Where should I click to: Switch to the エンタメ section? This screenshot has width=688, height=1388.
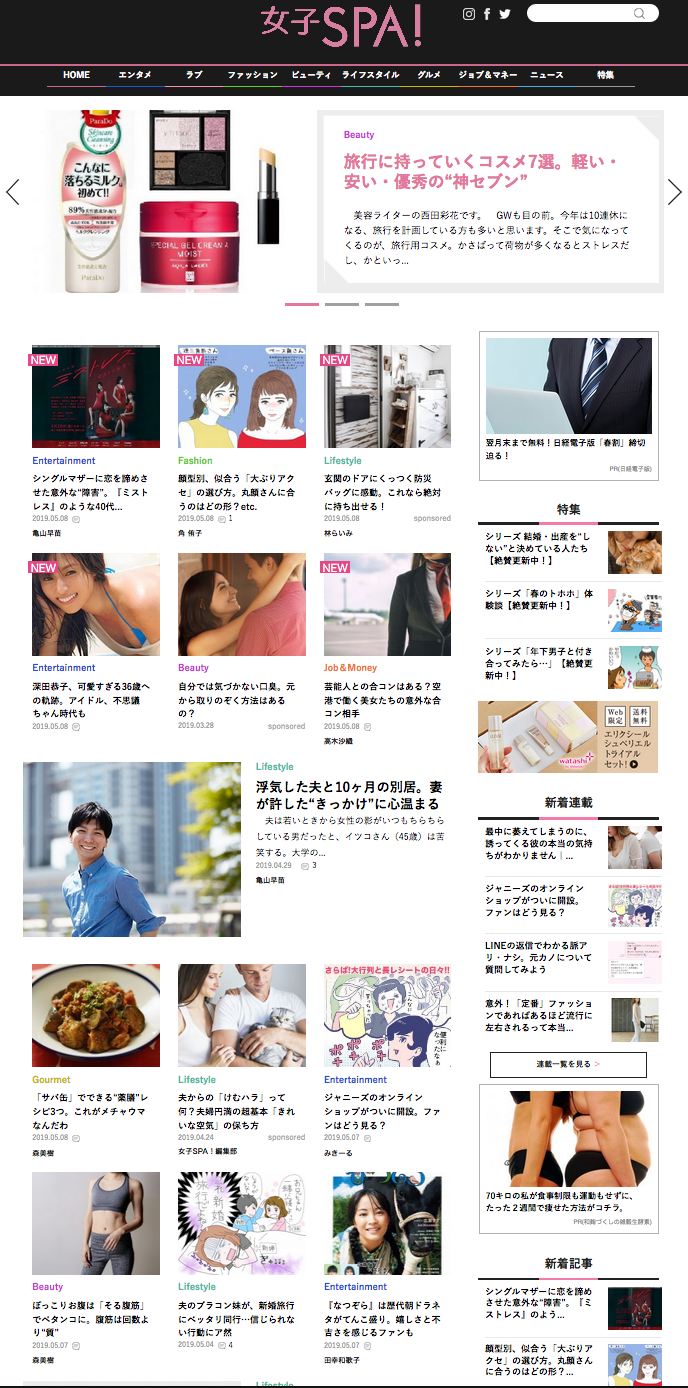click(x=135, y=75)
